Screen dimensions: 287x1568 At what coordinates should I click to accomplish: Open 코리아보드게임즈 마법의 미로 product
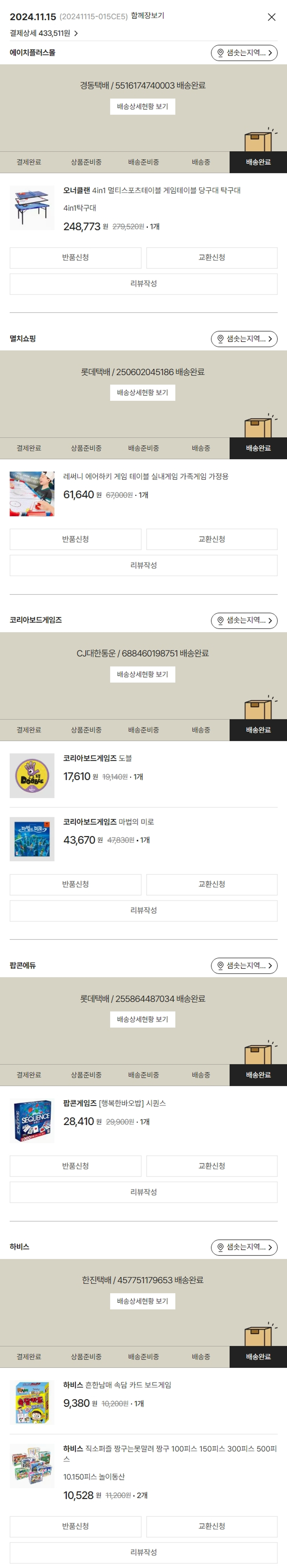[108, 822]
